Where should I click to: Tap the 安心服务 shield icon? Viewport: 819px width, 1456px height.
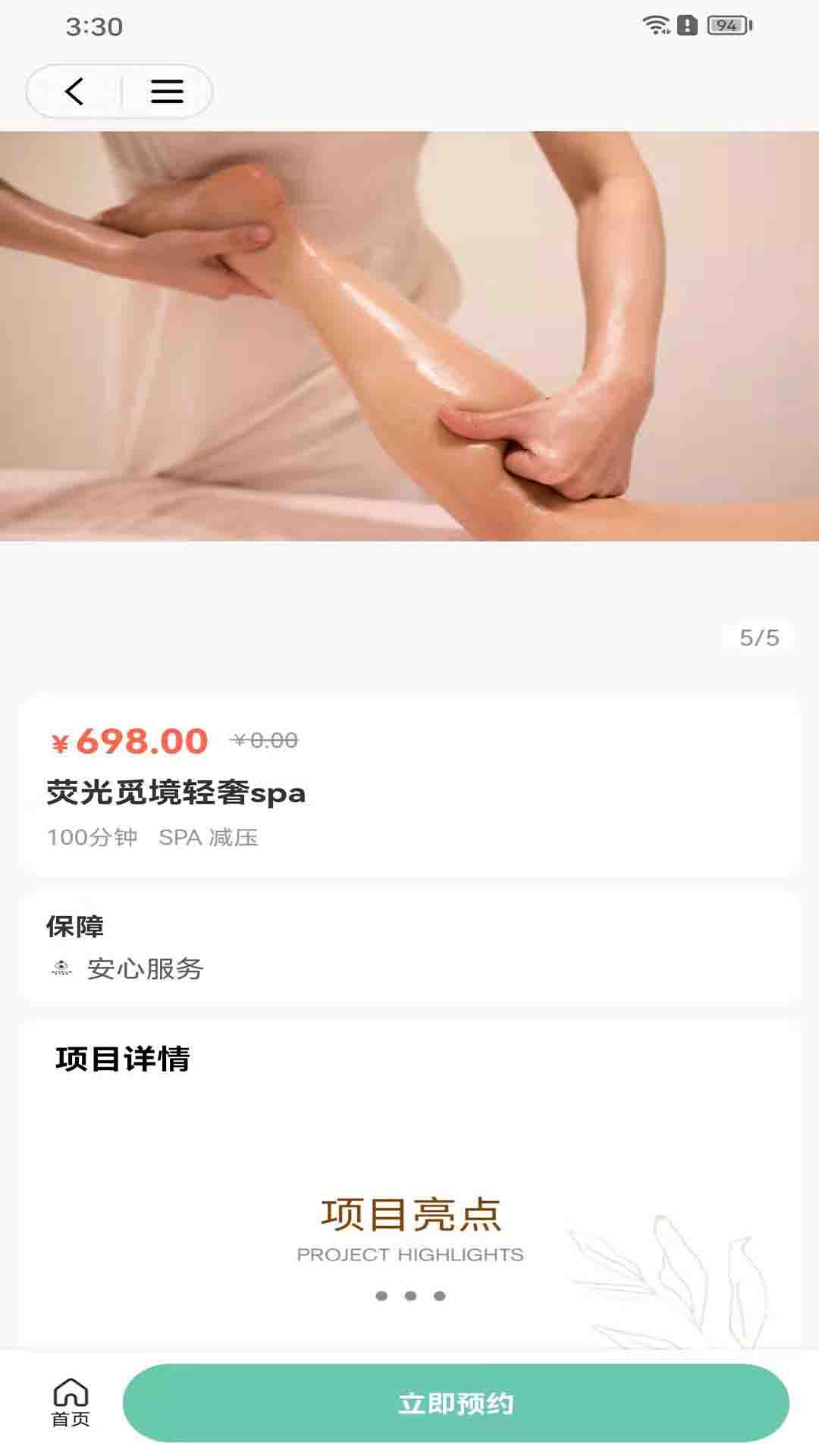59,968
